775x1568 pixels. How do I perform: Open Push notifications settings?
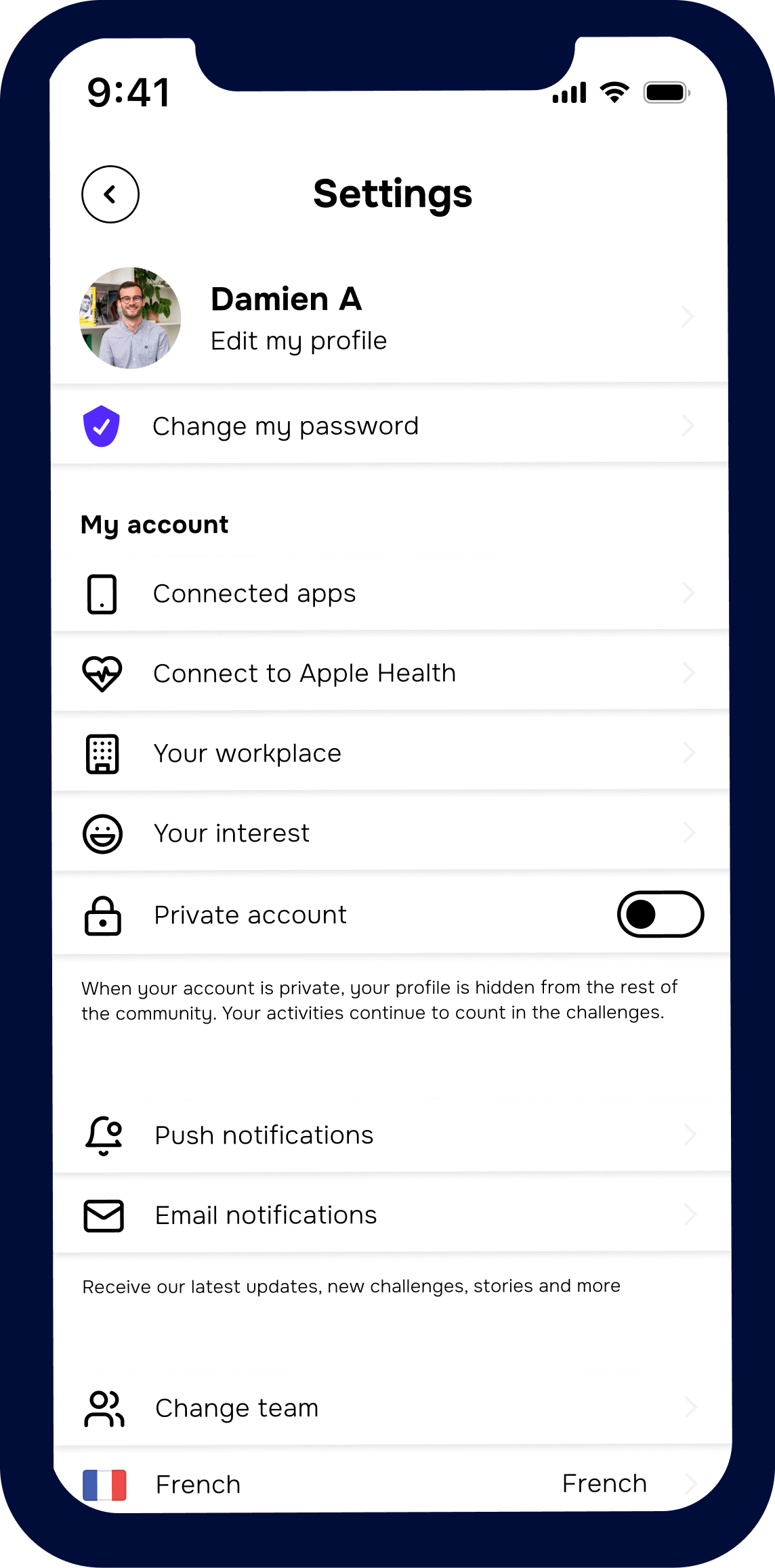click(x=264, y=1135)
